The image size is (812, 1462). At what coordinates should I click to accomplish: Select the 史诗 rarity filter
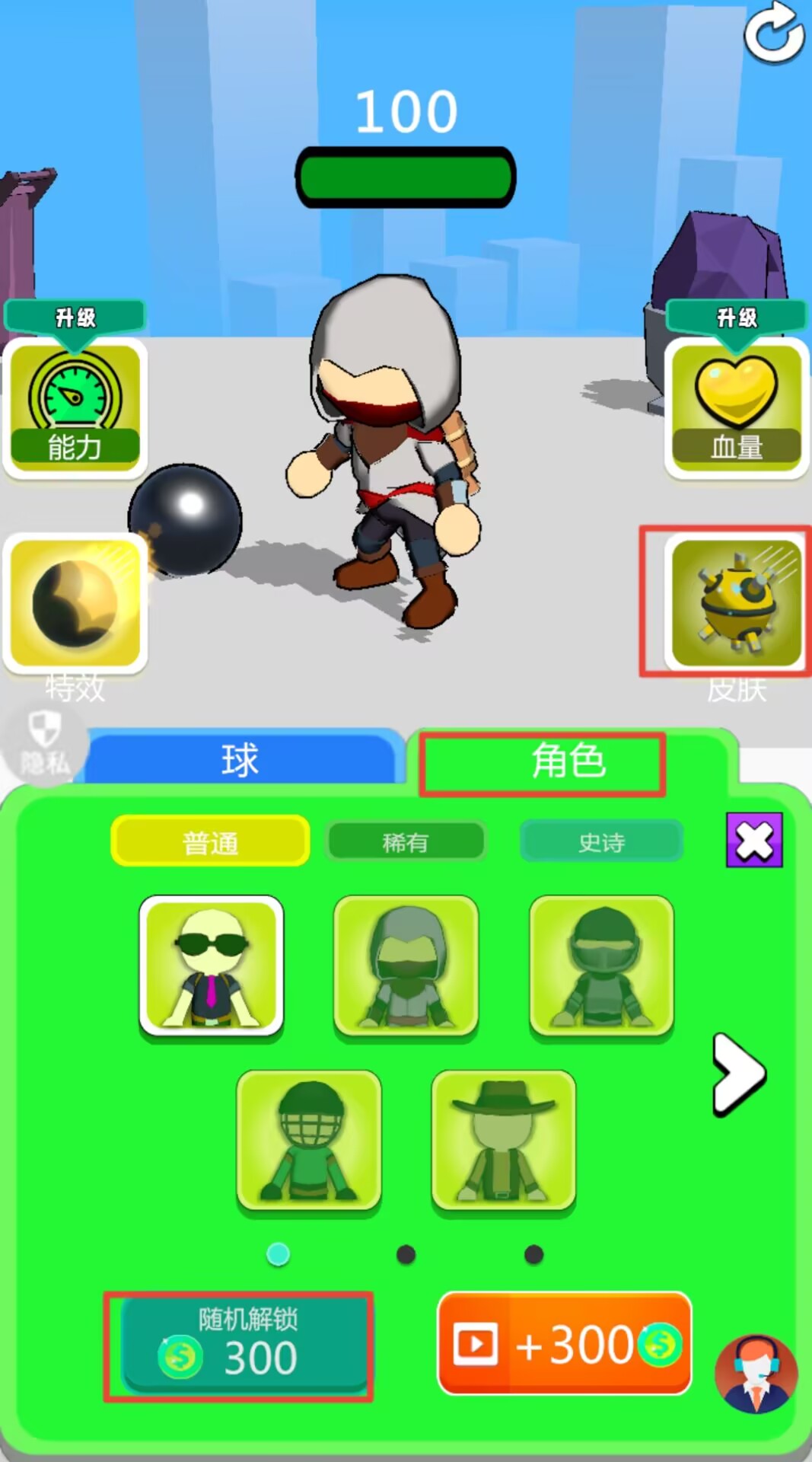coord(601,841)
